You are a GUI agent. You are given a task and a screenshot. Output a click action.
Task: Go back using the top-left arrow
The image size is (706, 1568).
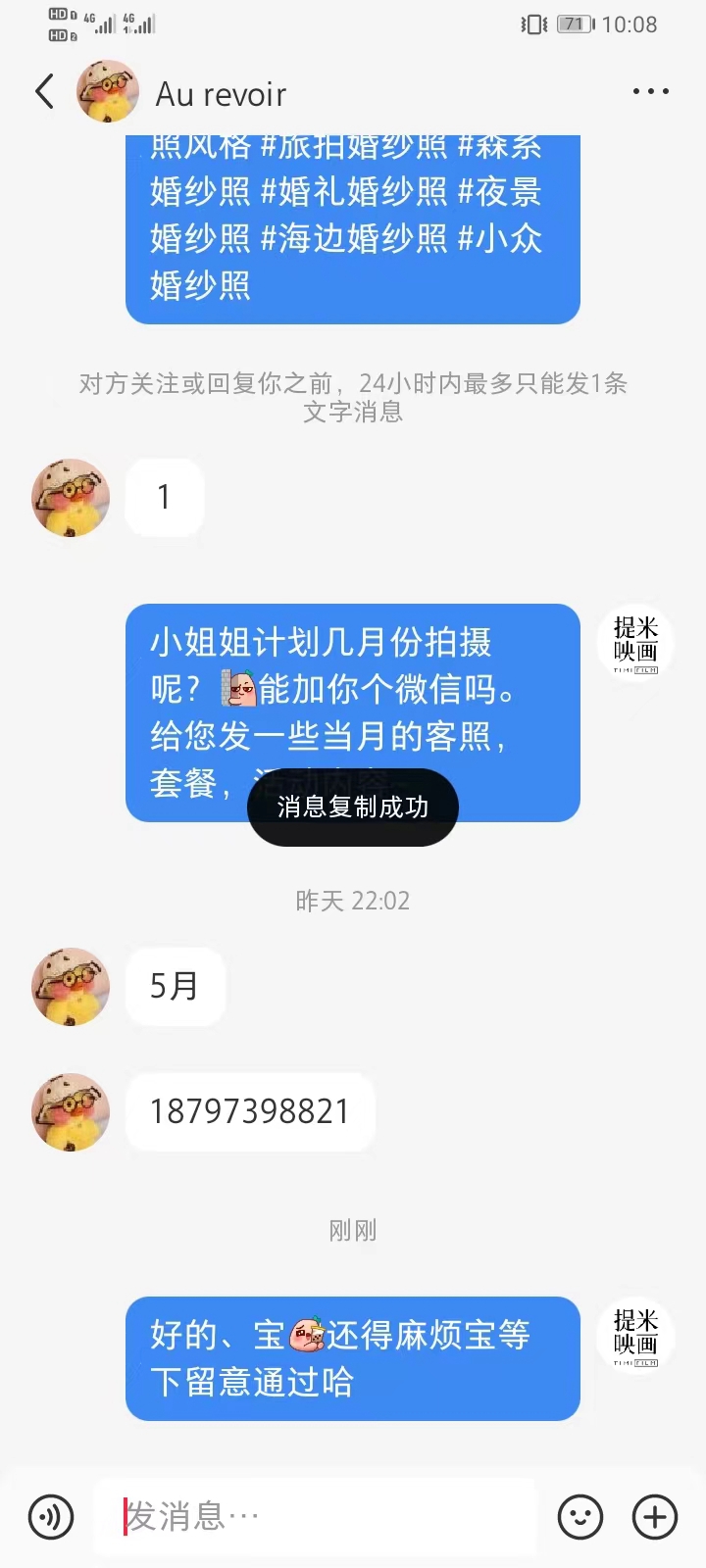coord(44,92)
